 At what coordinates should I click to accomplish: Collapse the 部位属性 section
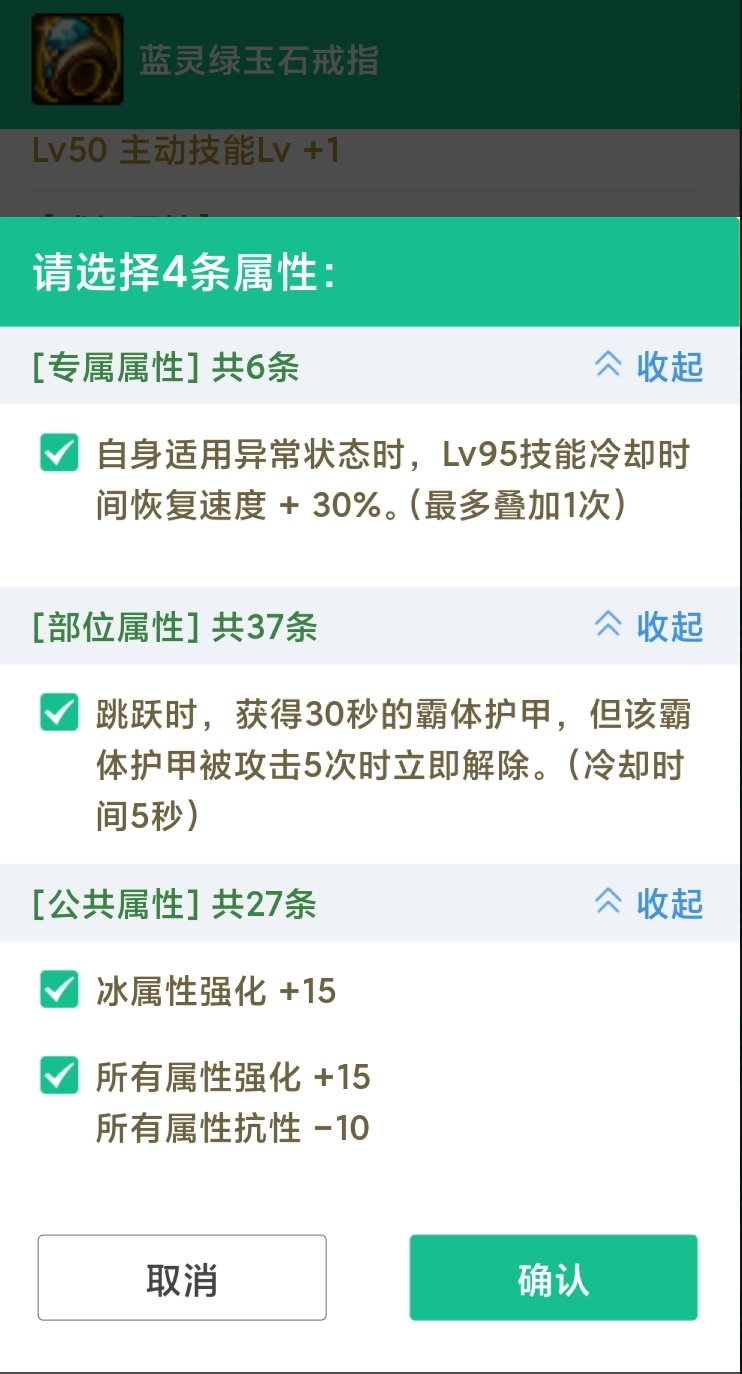coord(648,627)
